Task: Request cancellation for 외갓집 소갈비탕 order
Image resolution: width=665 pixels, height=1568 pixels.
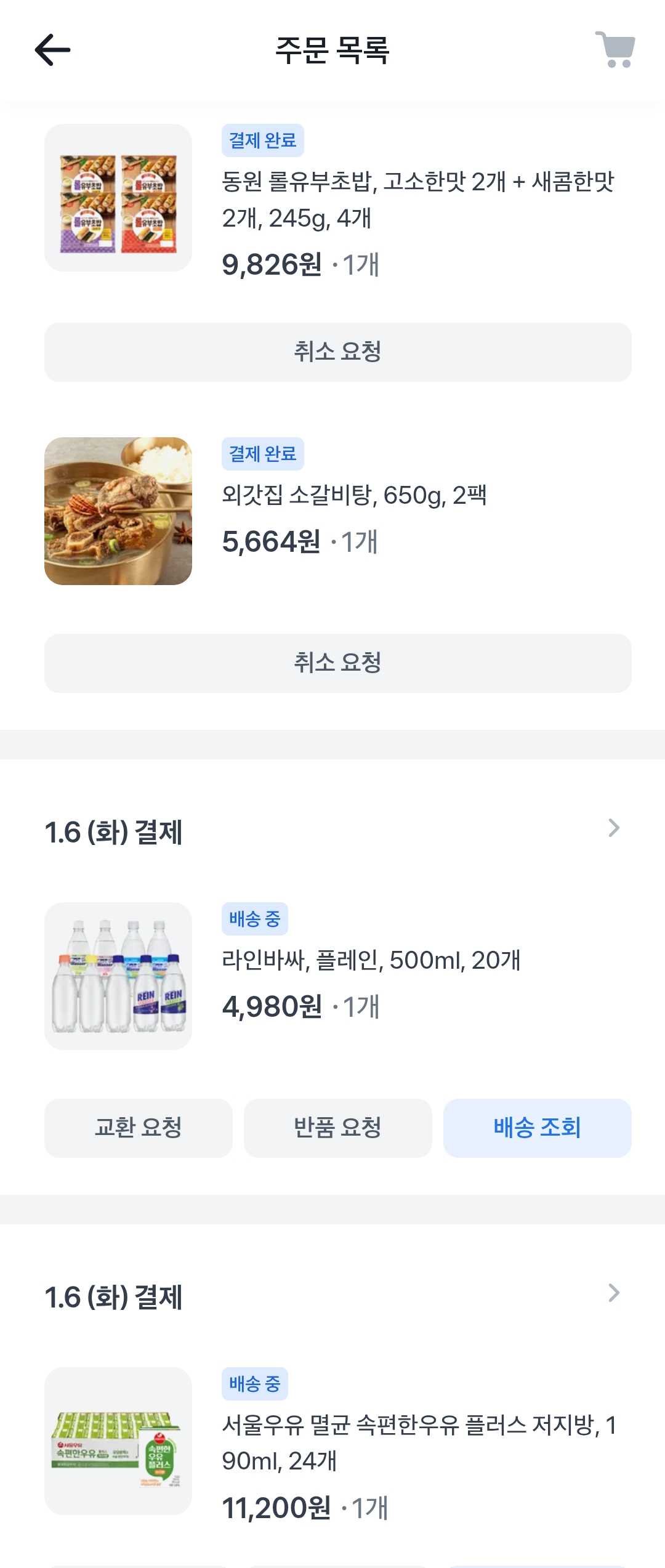Action: [337, 663]
